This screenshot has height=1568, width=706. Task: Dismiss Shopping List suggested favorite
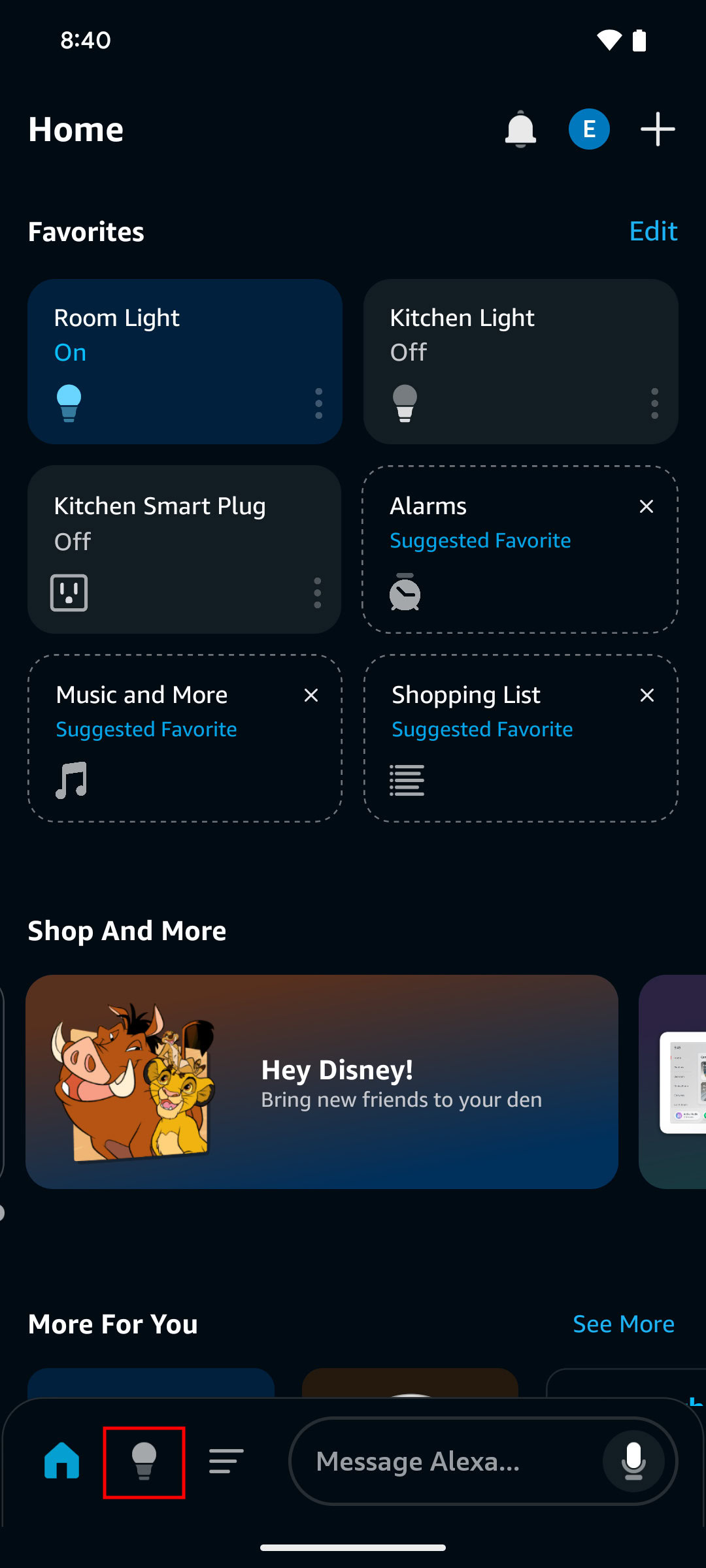(647, 695)
